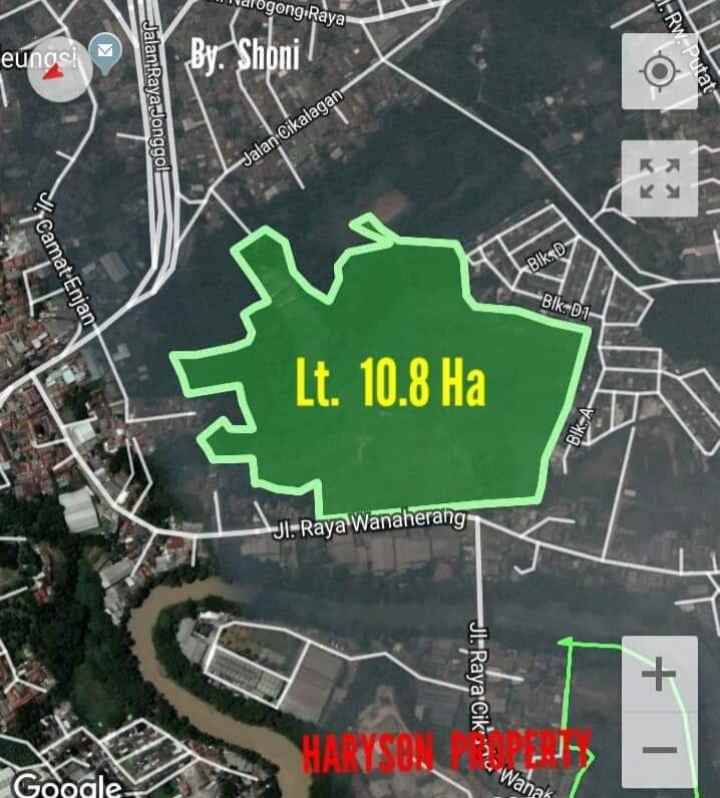Select the Jalan Raya Jonggol road label
This screenshot has width=720, height=798.
(150, 95)
